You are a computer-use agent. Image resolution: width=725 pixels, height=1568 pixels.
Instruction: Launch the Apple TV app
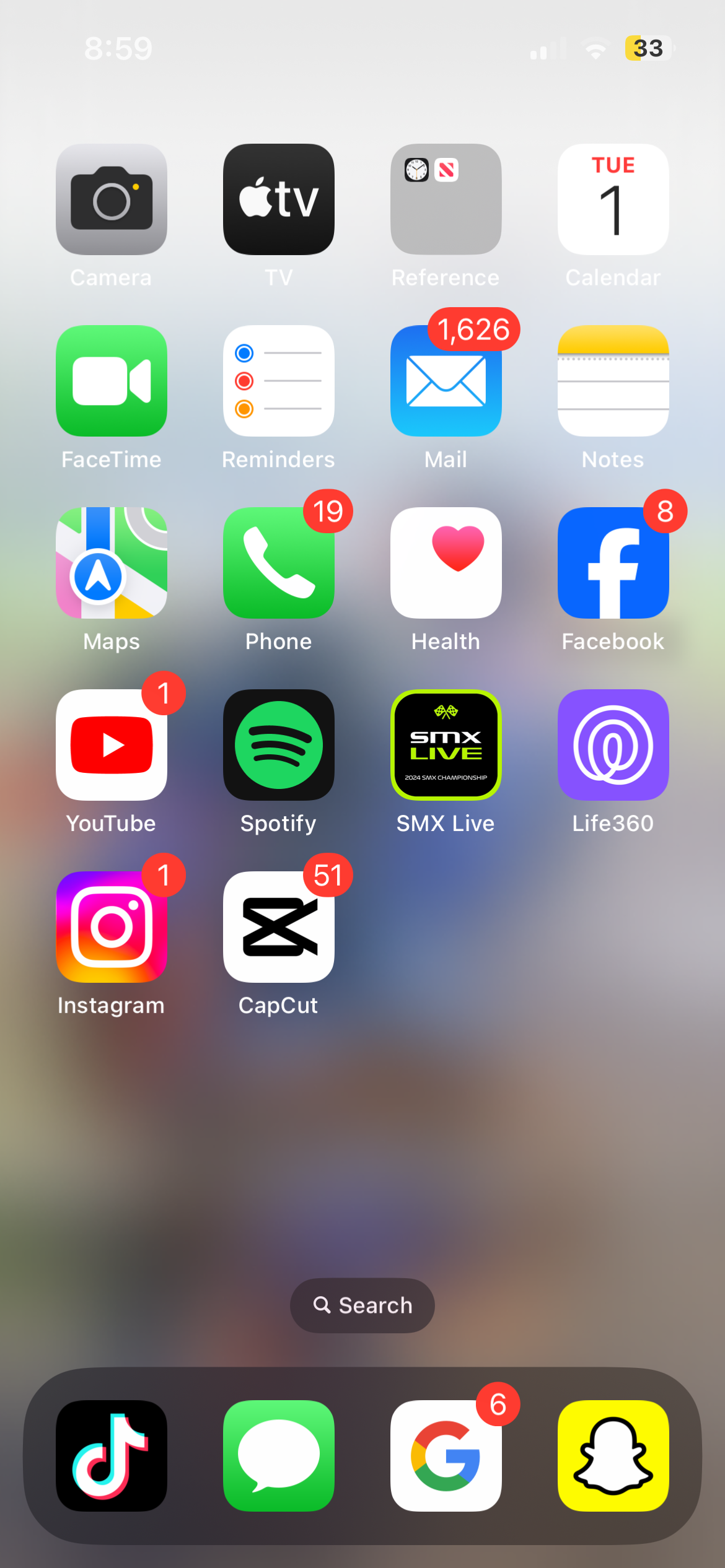[279, 199]
